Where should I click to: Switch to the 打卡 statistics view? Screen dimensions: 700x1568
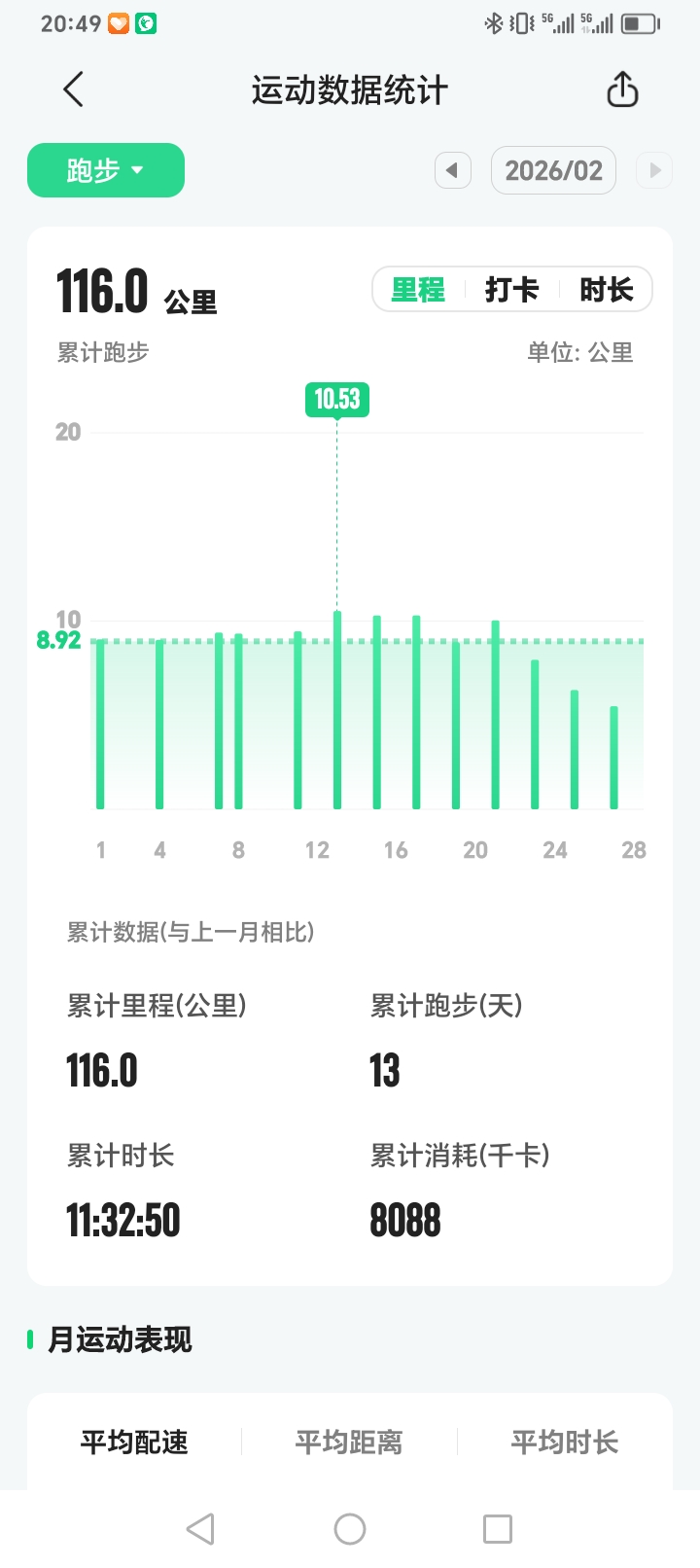click(x=512, y=289)
